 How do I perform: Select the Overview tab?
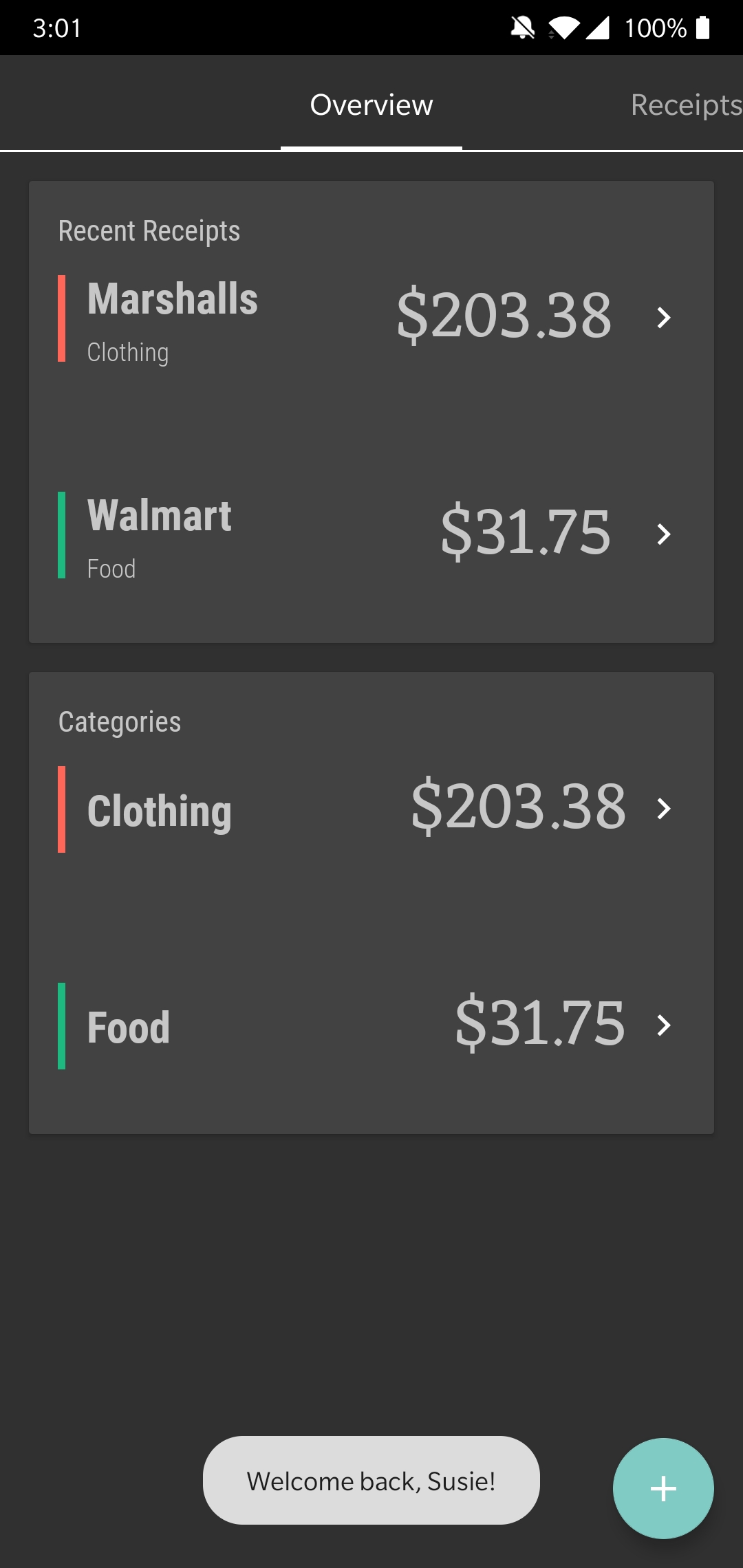tap(371, 105)
